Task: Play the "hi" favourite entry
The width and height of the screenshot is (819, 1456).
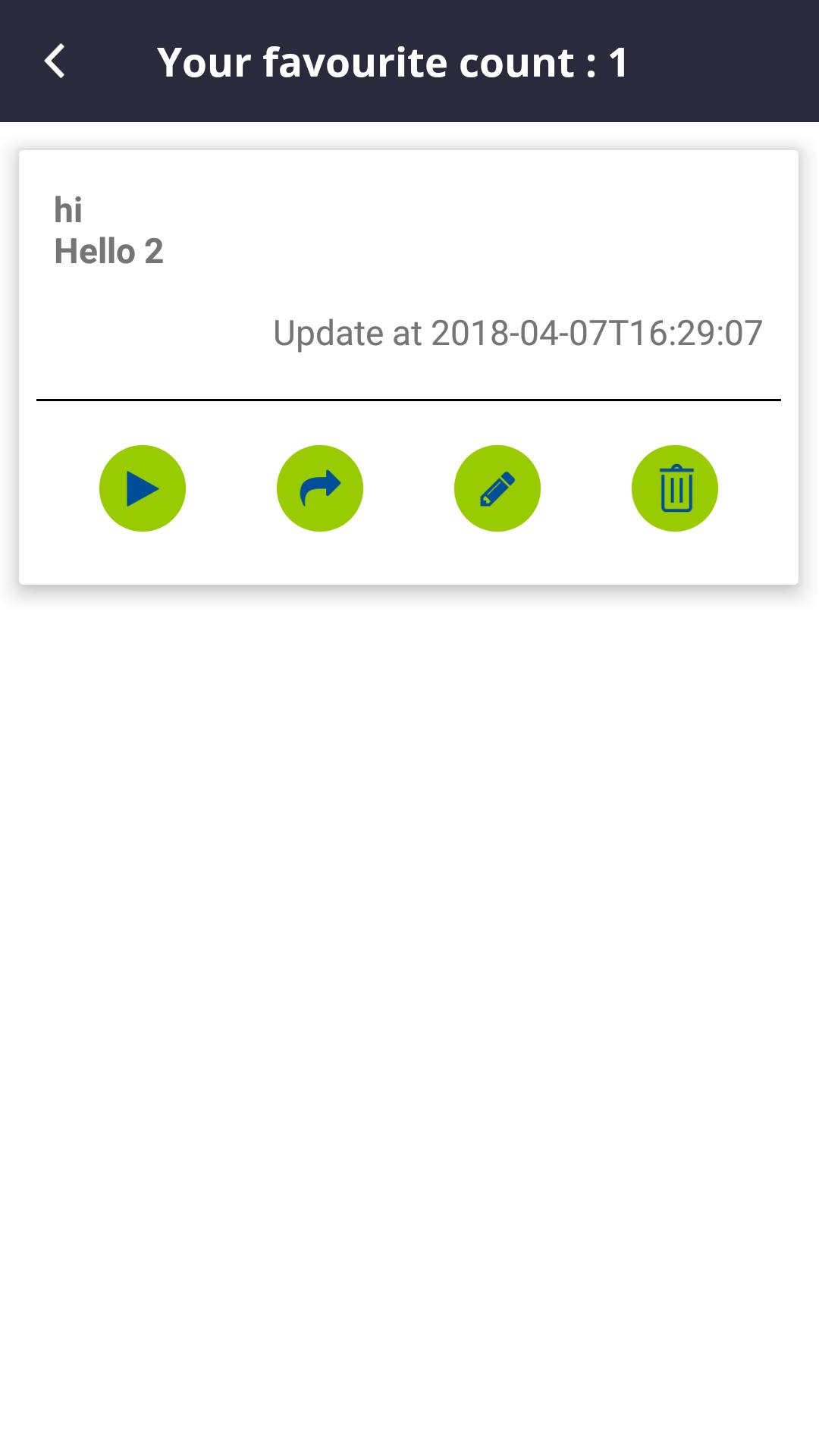Action: point(143,488)
